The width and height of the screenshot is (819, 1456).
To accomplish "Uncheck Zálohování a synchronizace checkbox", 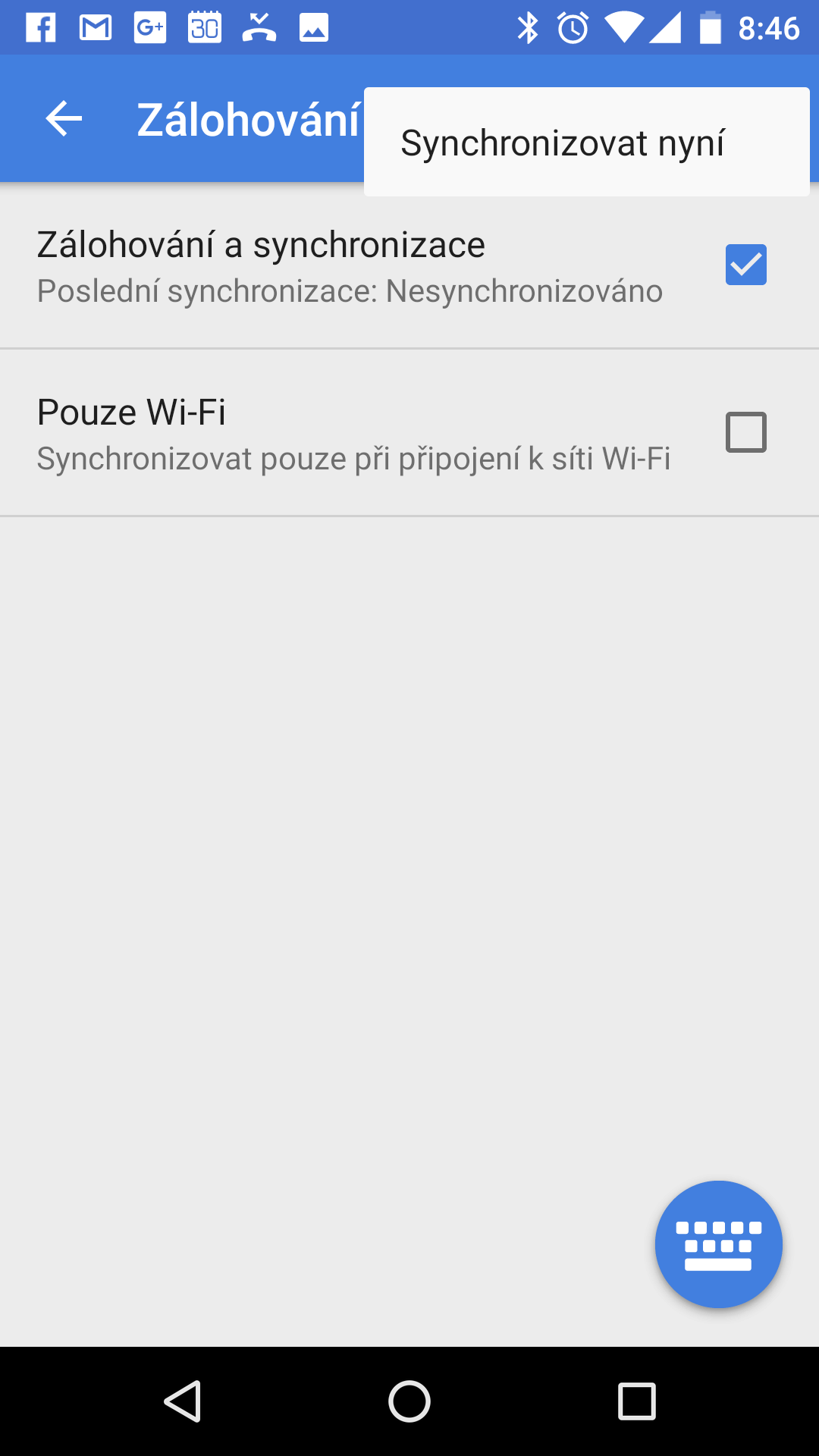I will (x=745, y=265).
